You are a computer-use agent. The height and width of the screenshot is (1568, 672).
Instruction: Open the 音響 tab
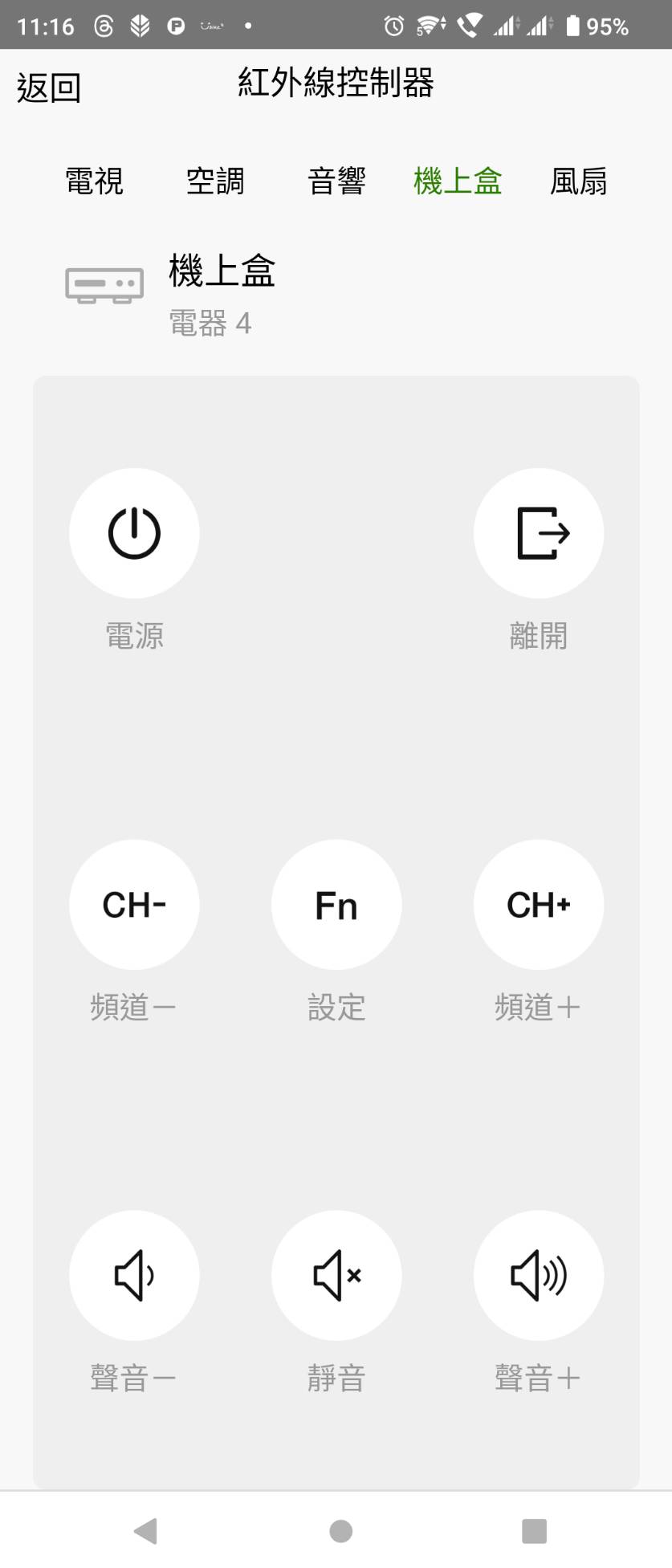coord(336,181)
